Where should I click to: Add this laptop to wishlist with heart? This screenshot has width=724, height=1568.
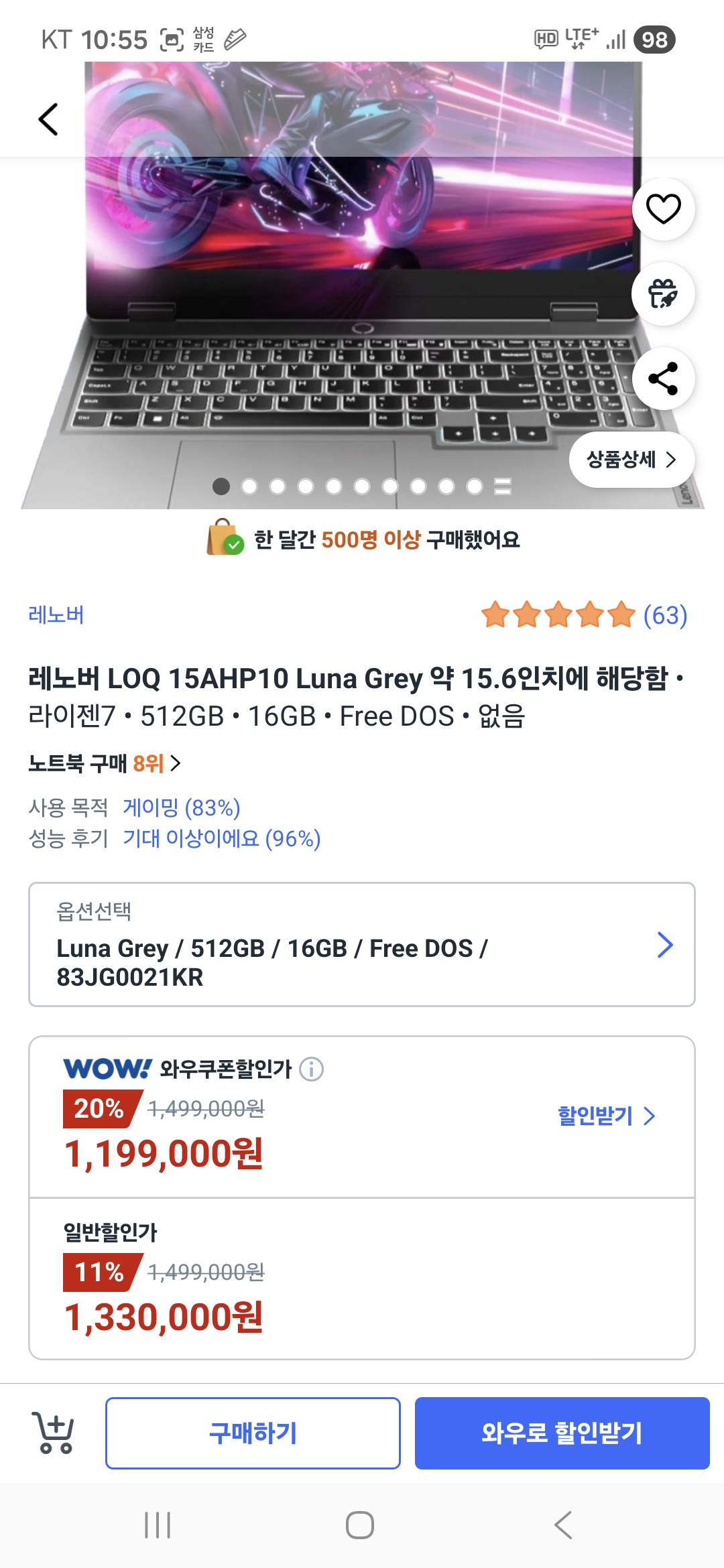663,209
